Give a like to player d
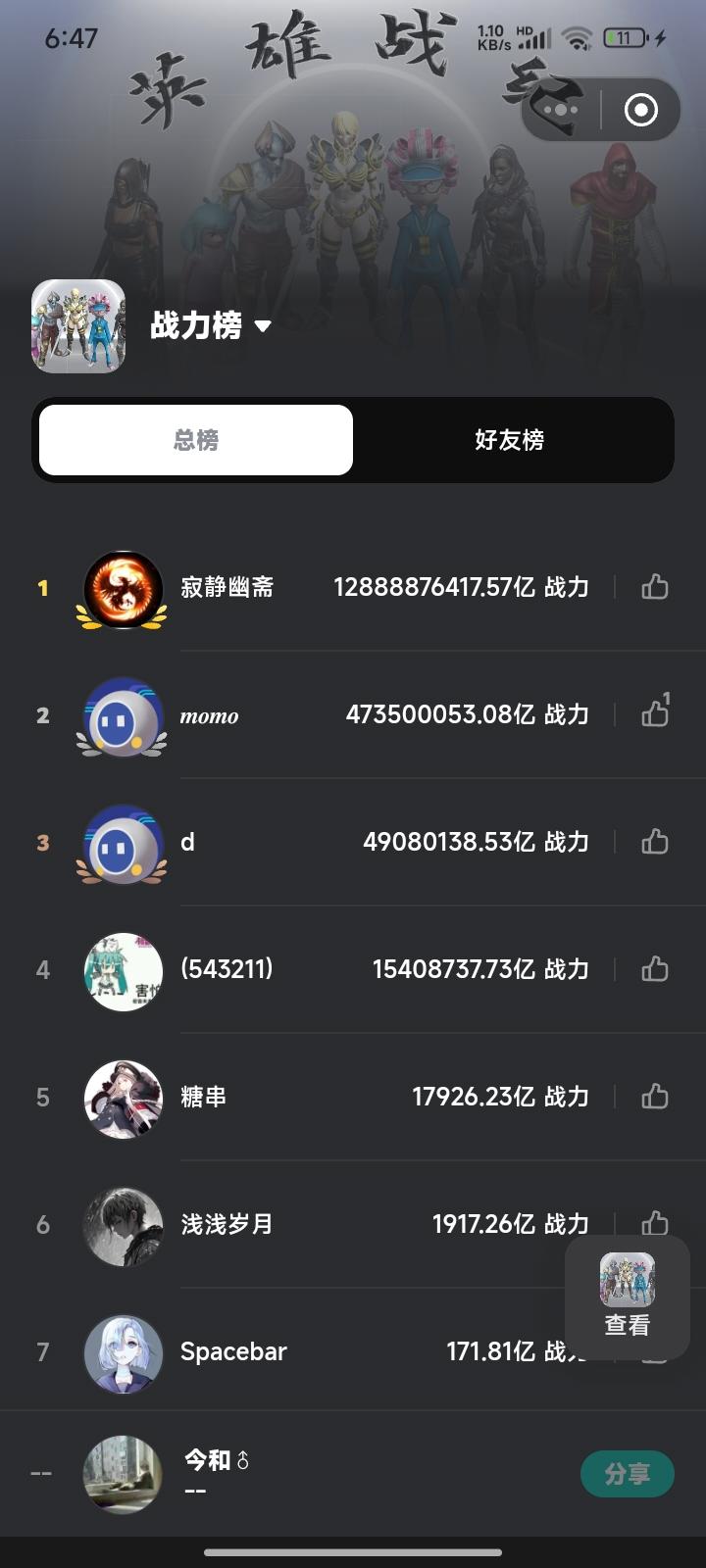 654,842
